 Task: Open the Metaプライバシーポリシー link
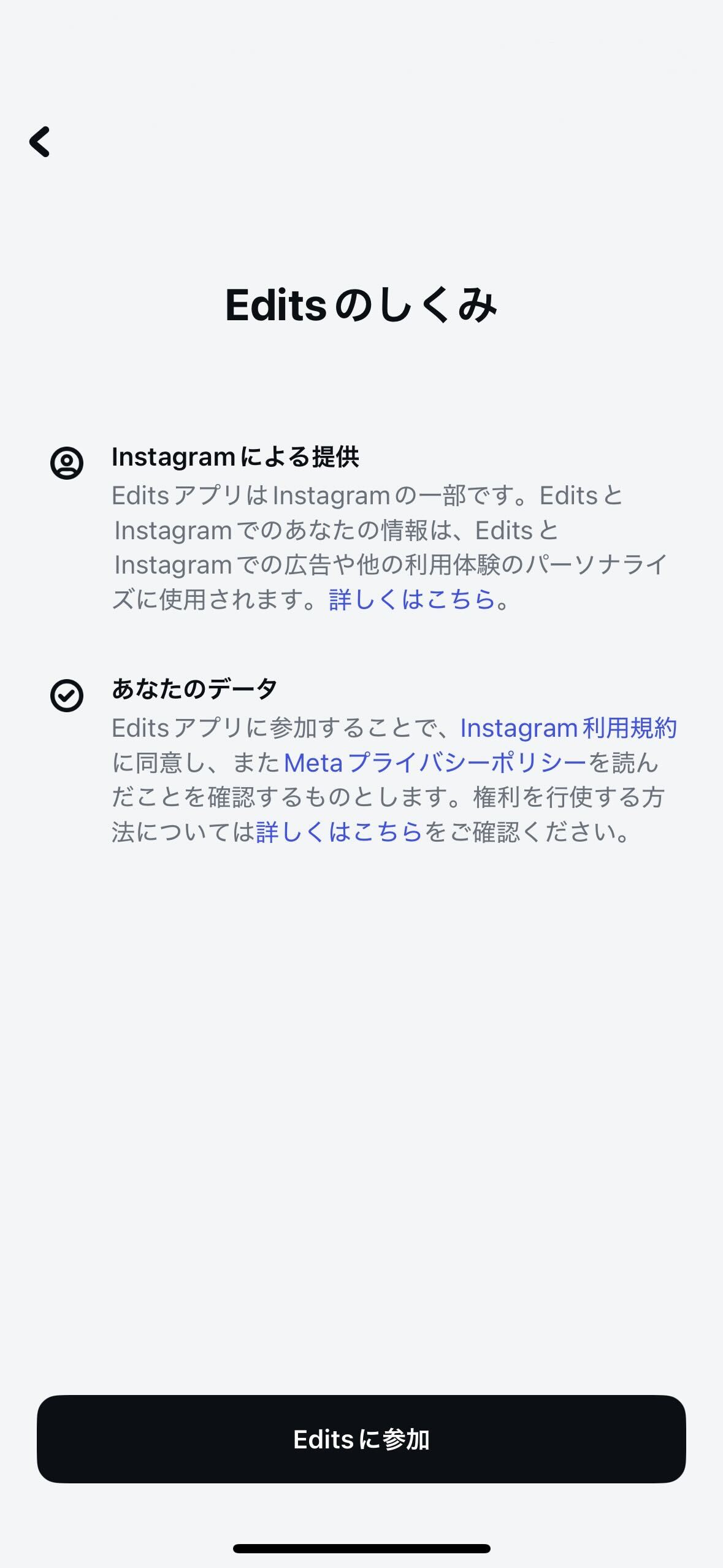435,763
